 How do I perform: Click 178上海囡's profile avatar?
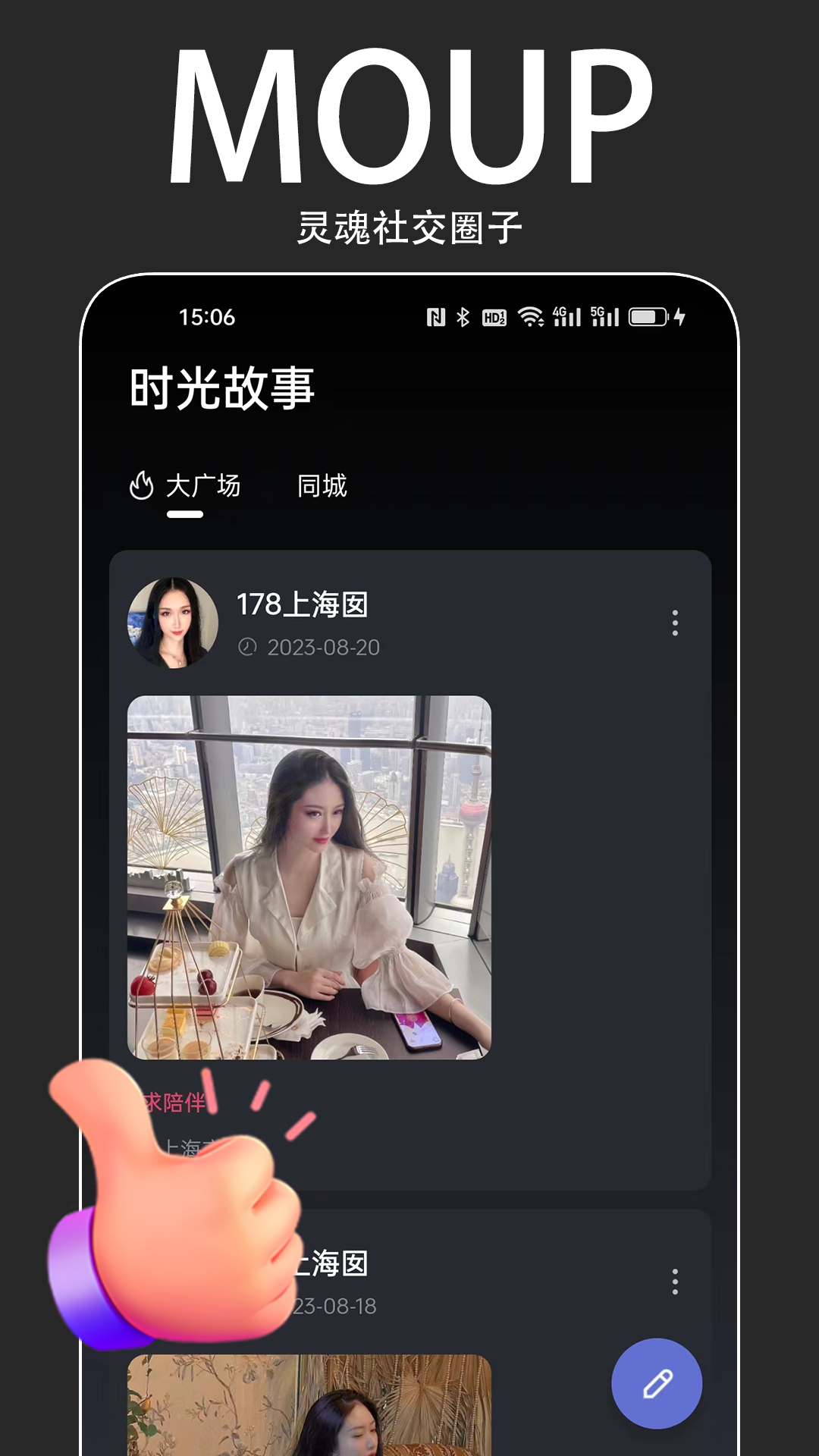(x=171, y=622)
